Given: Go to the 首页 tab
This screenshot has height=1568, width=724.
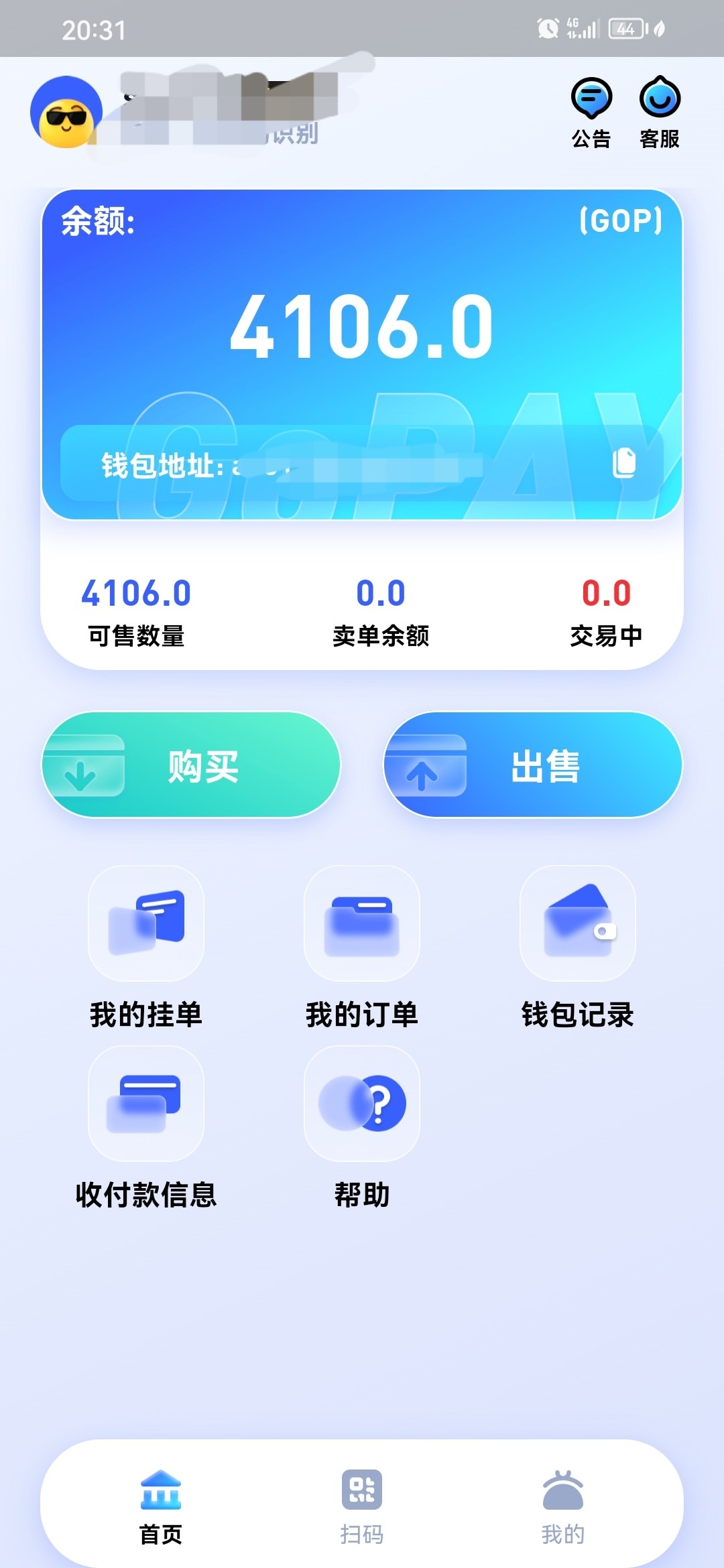Looking at the screenshot, I should coord(161,1502).
